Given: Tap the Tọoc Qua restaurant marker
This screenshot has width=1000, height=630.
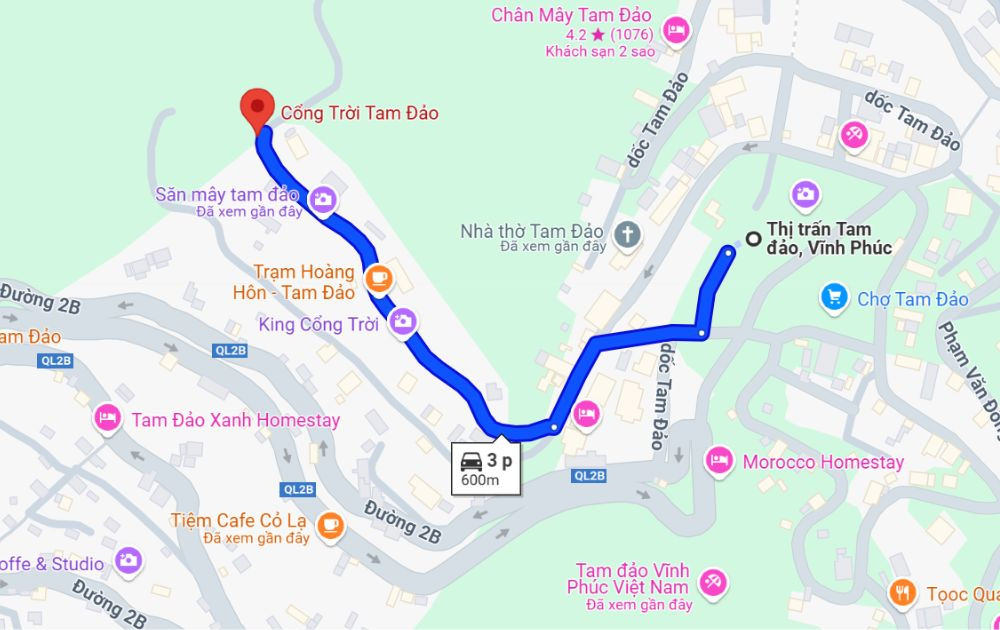Looking at the screenshot, I should coord(902,592).
